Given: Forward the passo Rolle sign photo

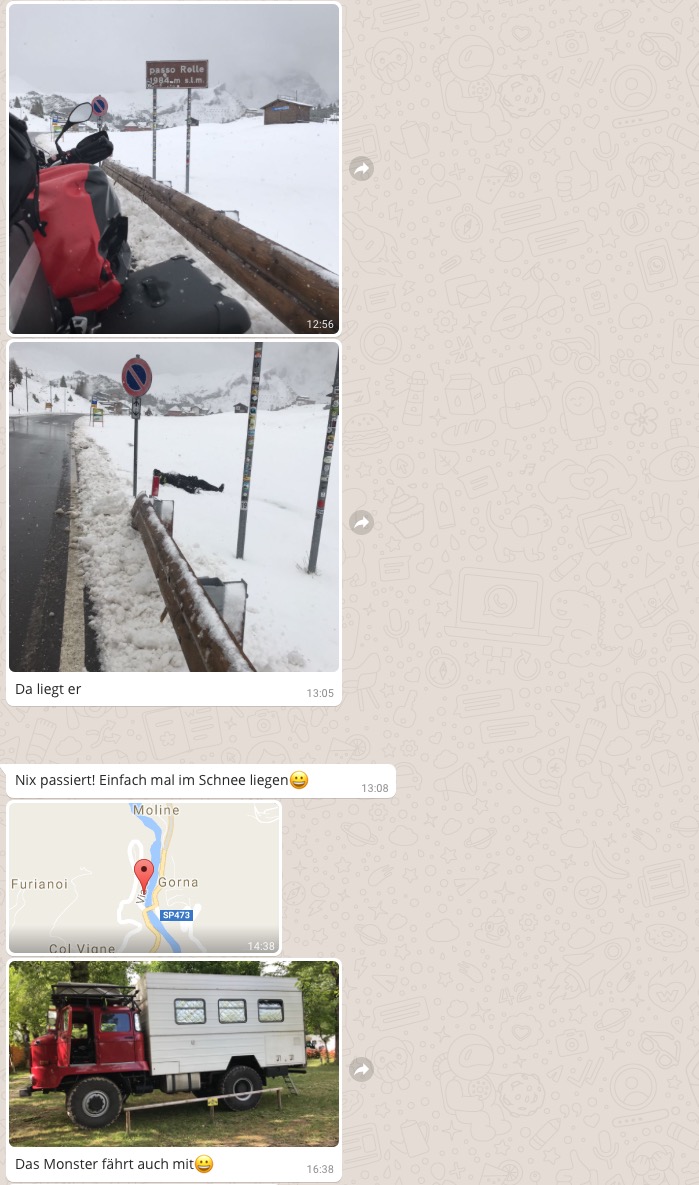Looking at the screenshot, I should coord(361,169).
